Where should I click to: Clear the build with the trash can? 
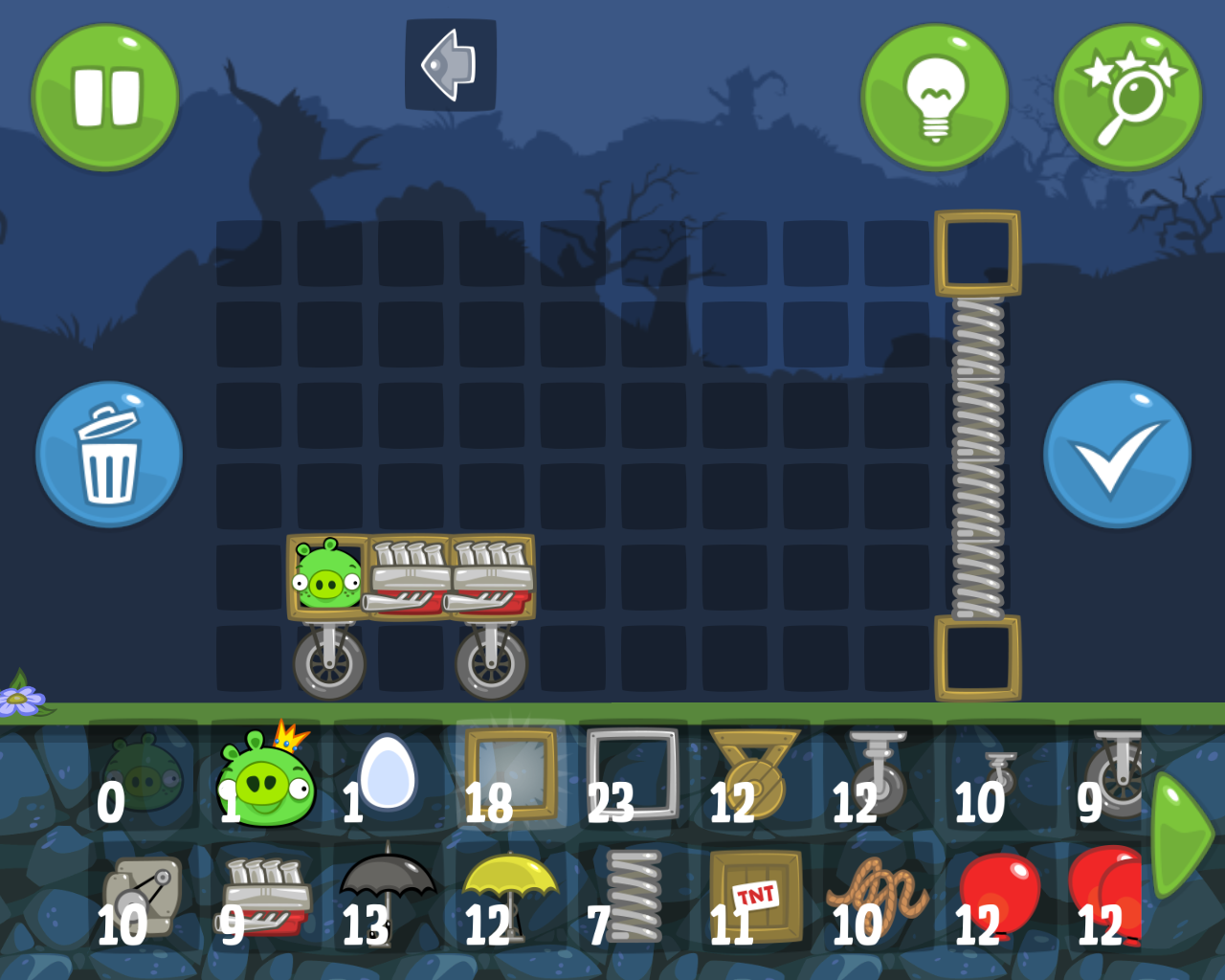pyautogui.click(x=109, y=456)
